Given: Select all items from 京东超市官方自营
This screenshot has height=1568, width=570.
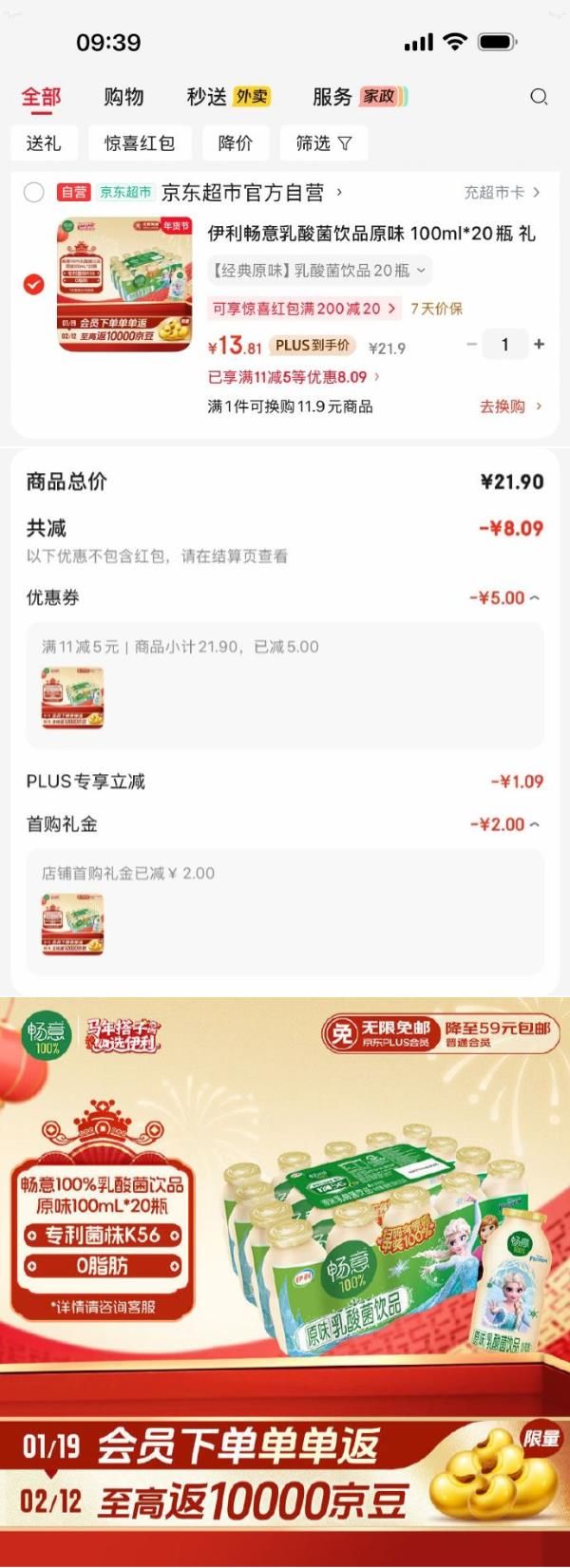Looking at the screenshot, I should click(x=33, y=193).
